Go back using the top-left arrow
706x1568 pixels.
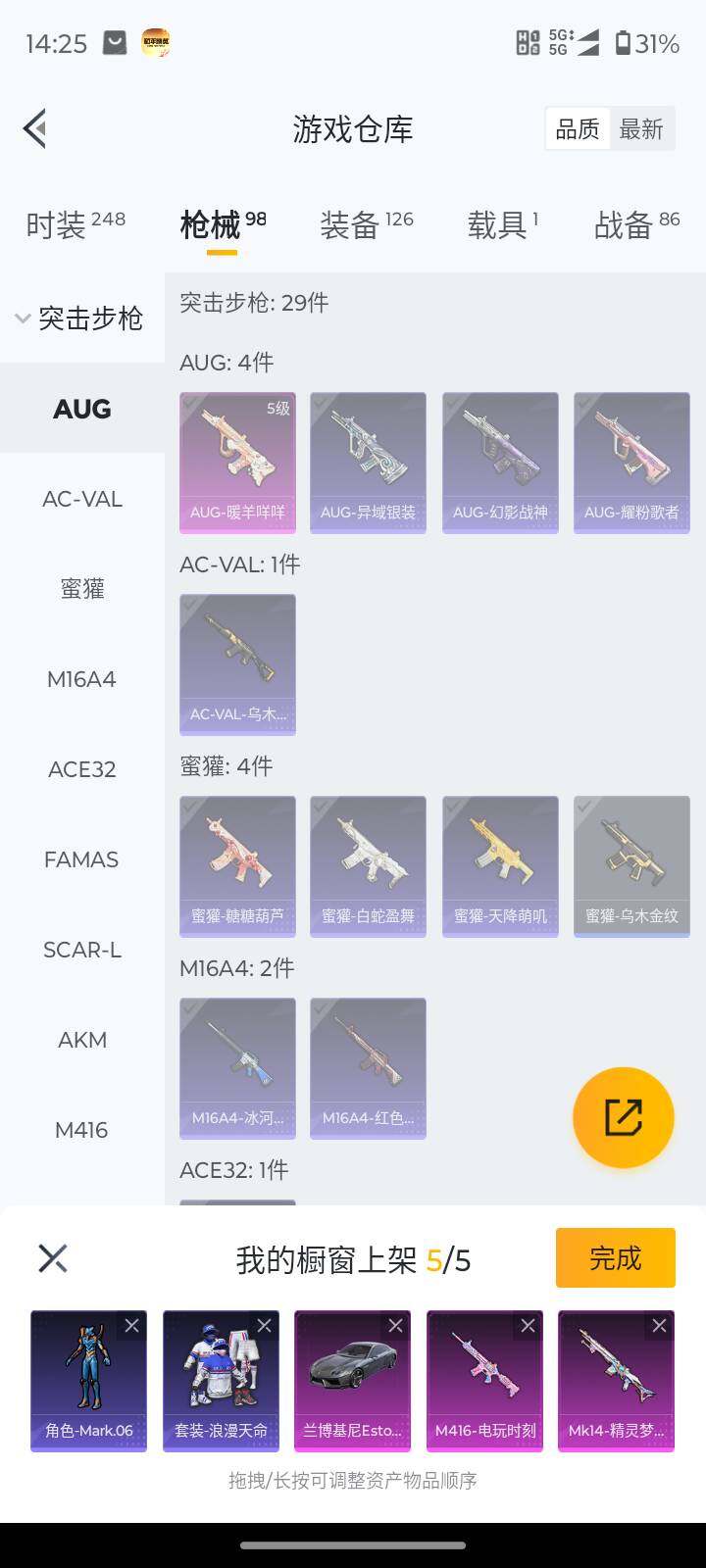pos(35,128)
